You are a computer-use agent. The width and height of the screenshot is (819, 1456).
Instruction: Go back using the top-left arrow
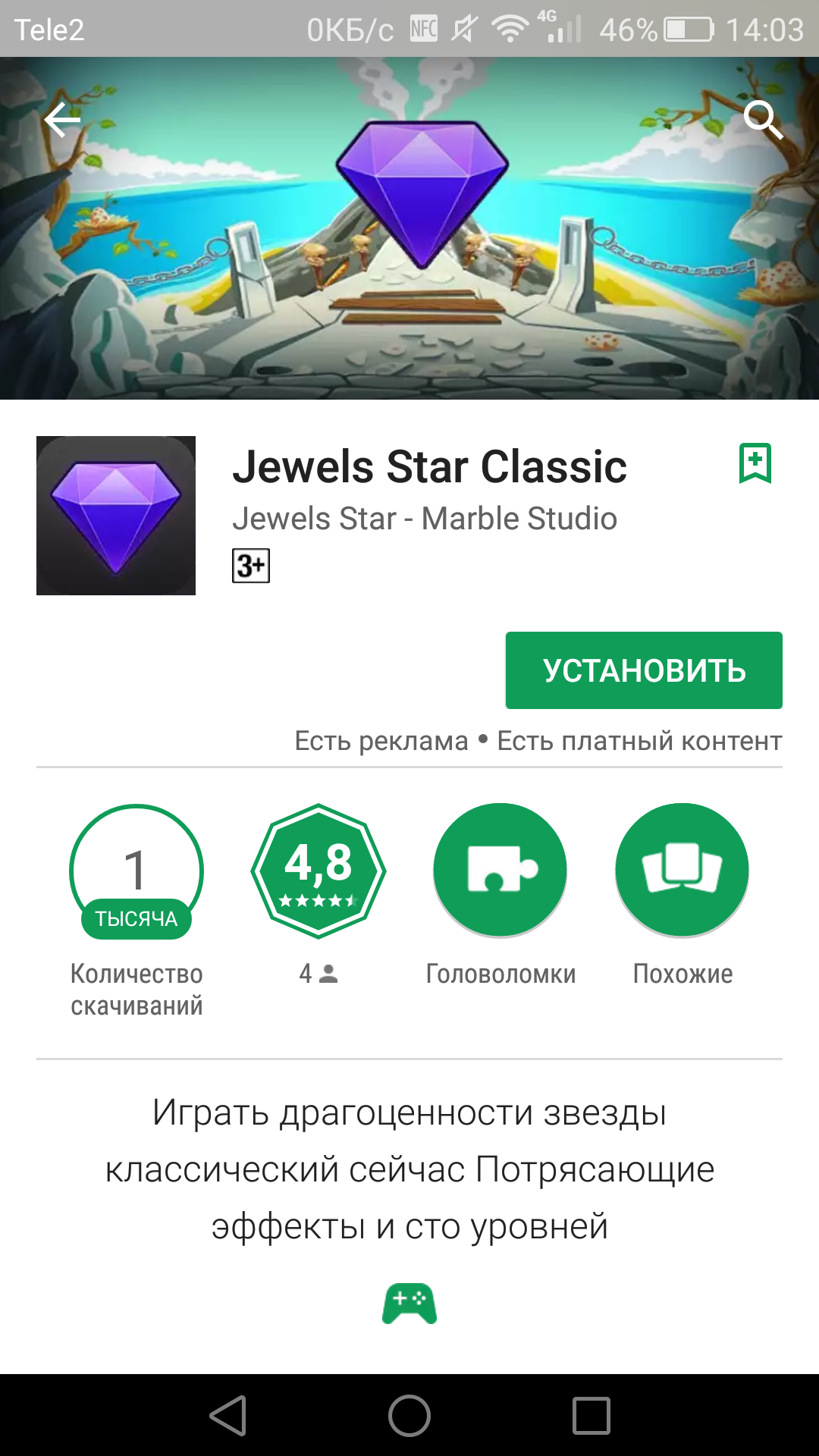coord(62,120)
